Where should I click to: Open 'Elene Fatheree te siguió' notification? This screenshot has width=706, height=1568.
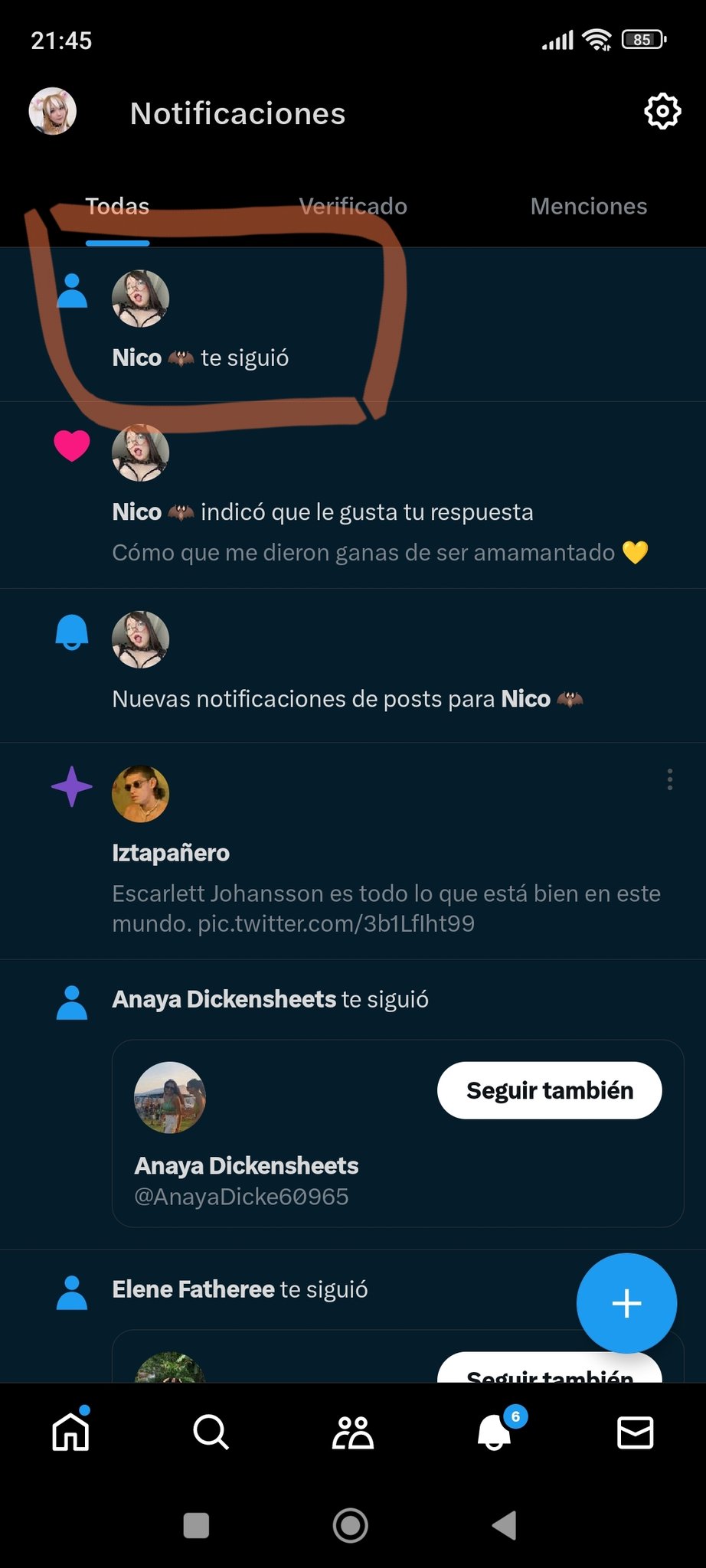pyautogui.click(x=240, y=1289)
